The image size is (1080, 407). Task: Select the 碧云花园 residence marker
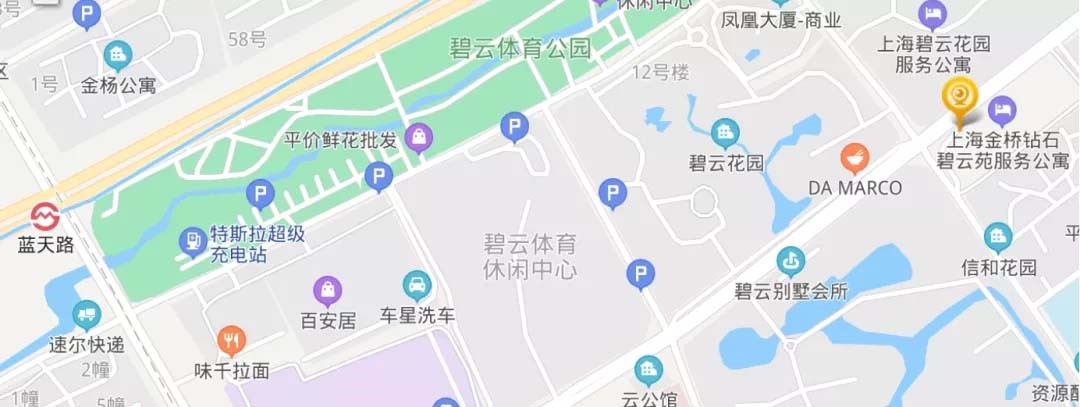pos(726,132)
